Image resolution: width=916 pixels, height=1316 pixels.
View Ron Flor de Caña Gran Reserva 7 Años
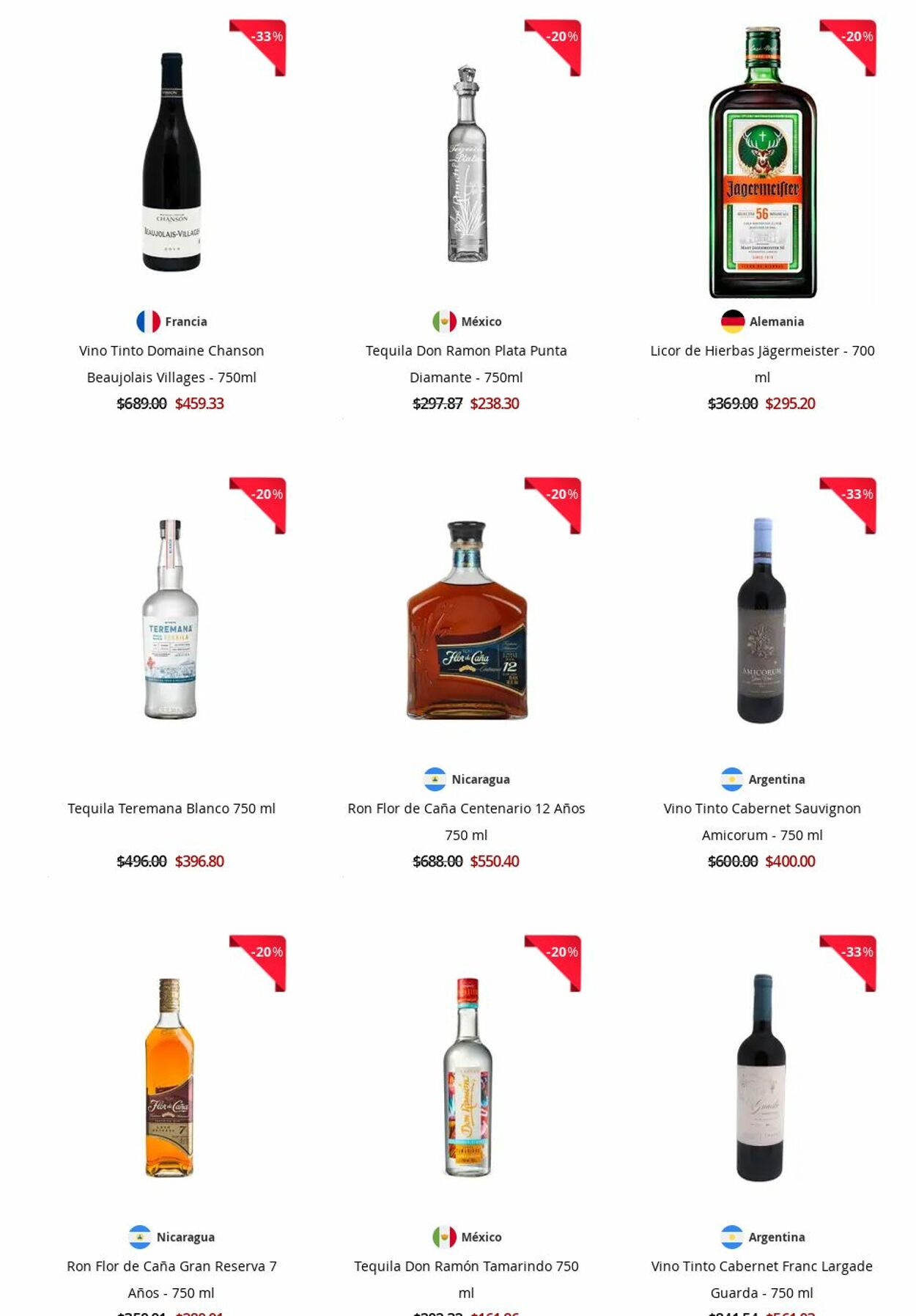pyautogui.click(x=171, y=1278)
